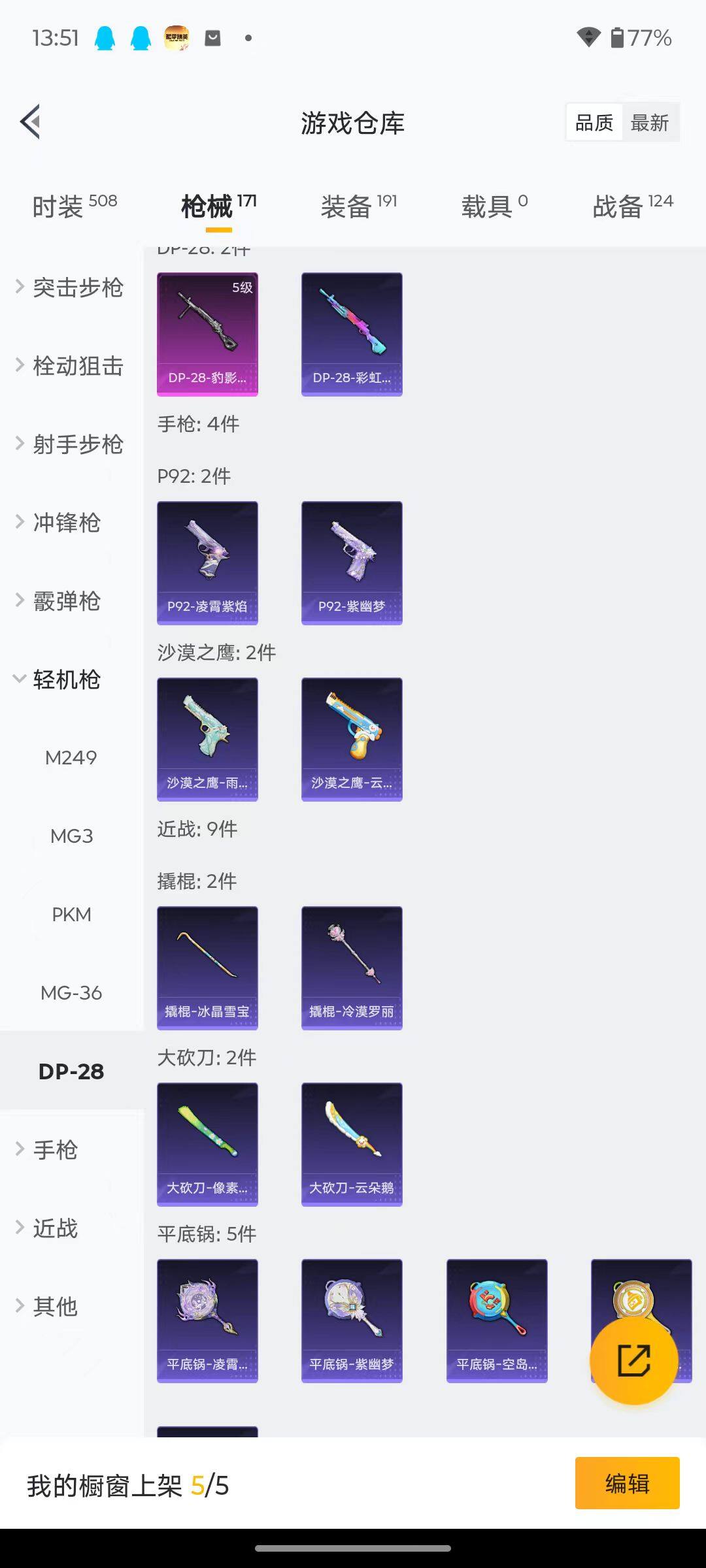Open the P92-凌霄紫焰 item card

[x=207, y=563]
